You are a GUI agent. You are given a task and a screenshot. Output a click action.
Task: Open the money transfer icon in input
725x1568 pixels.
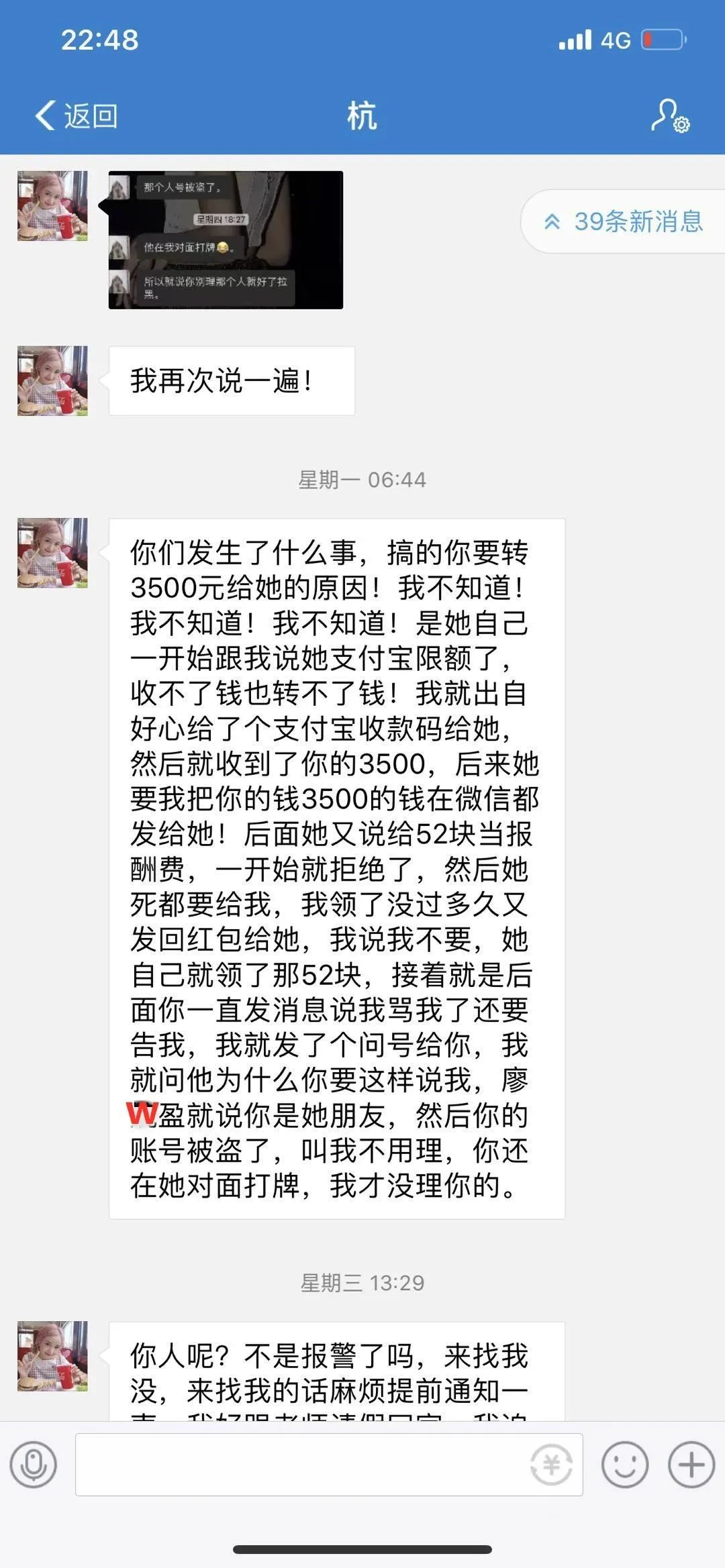click(x=551, y=1465)
